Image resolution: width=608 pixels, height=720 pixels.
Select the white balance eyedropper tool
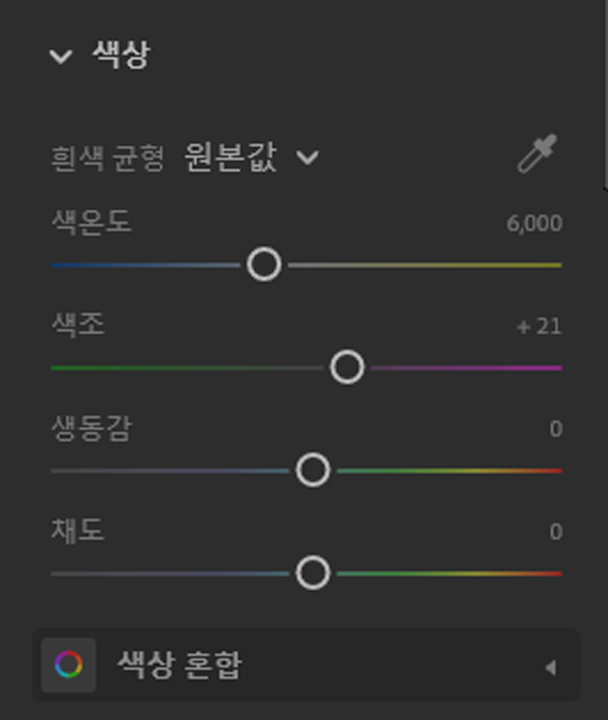537,154
